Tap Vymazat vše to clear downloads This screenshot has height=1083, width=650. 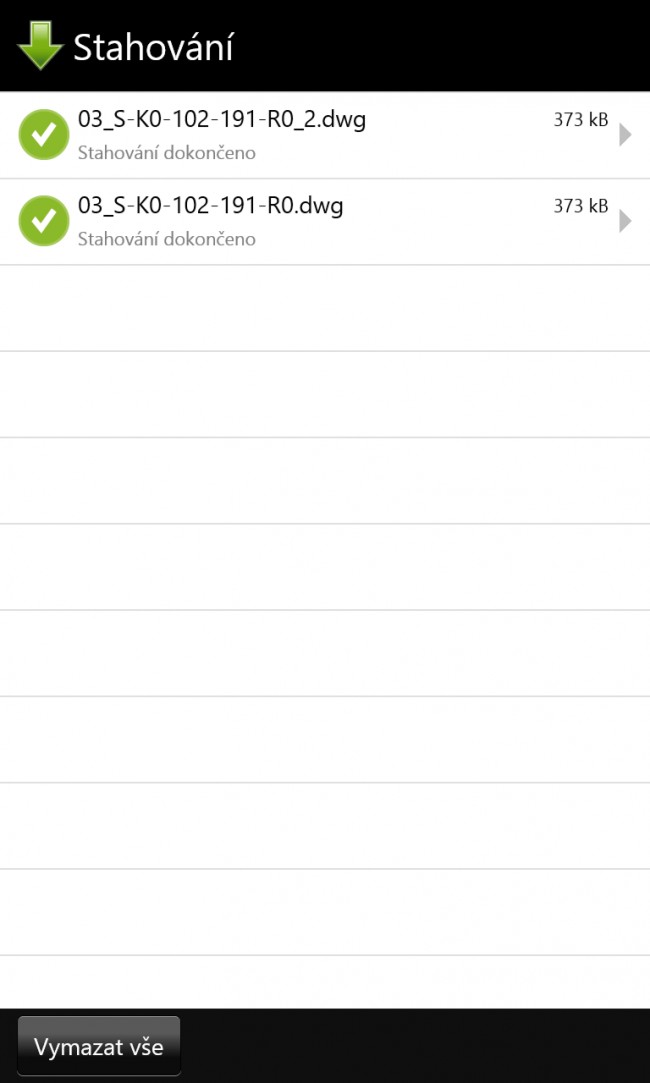pyautogui.click(x=99, y=1046)
